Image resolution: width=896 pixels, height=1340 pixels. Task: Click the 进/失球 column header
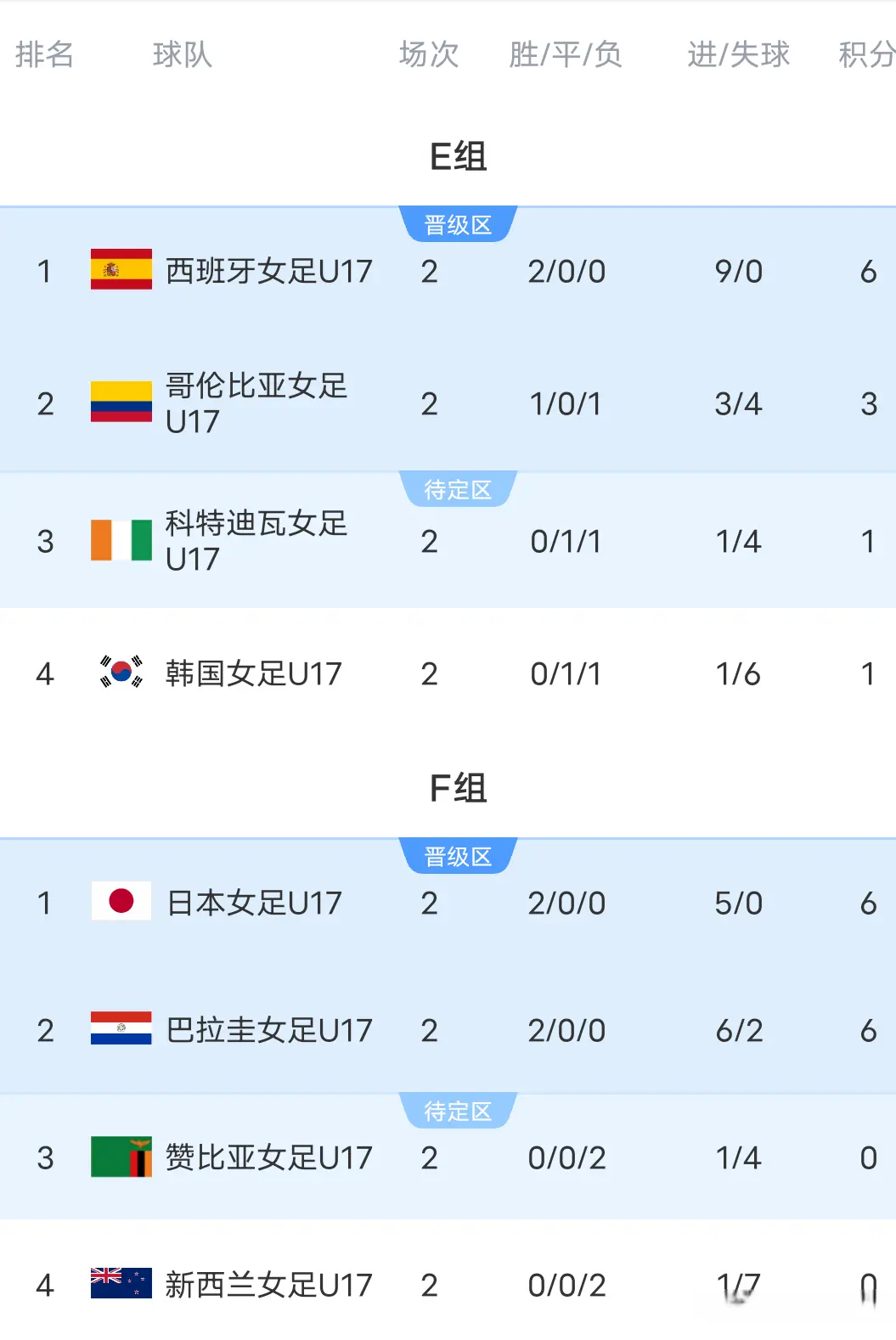pyautogui.click(x=737, y=54)
